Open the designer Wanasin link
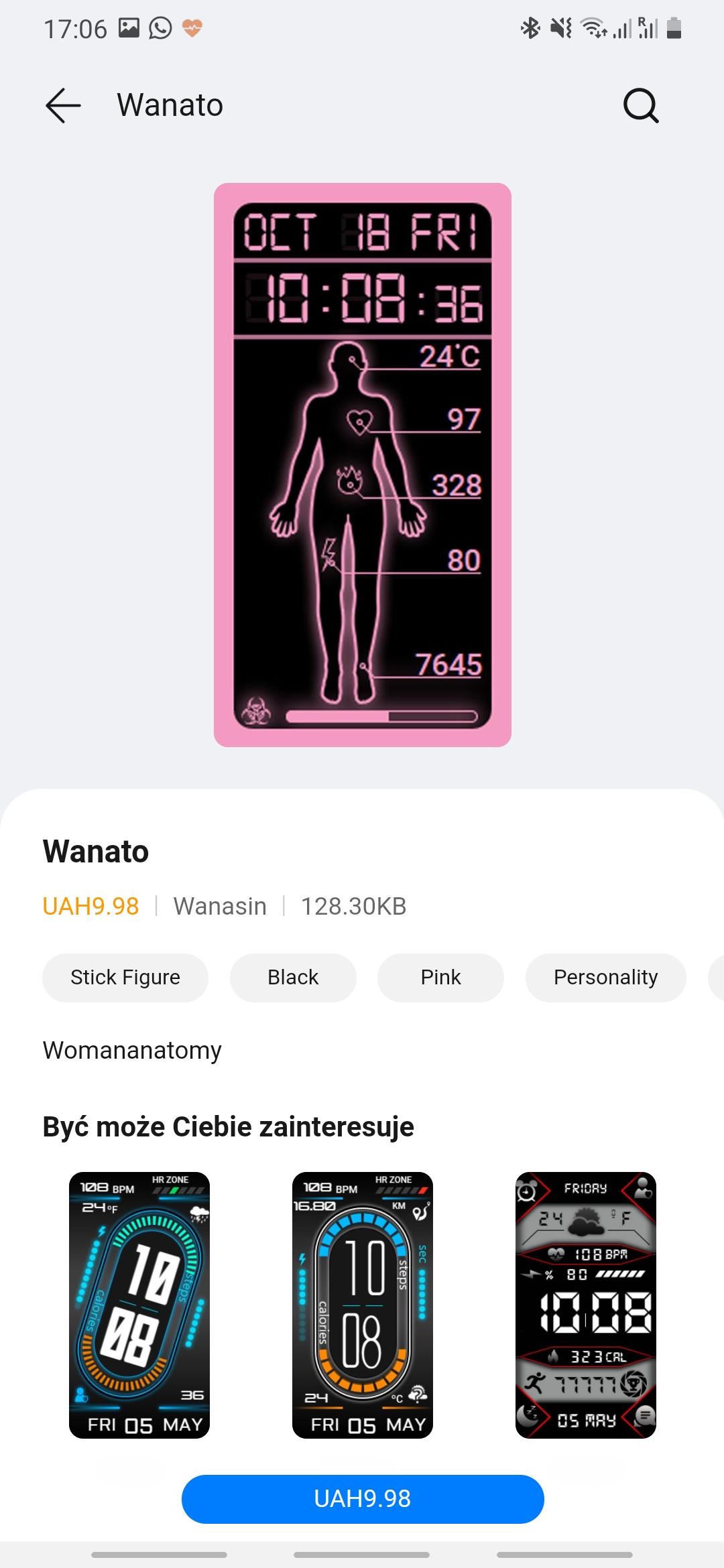724x1568 pixels. click(220, 906)
